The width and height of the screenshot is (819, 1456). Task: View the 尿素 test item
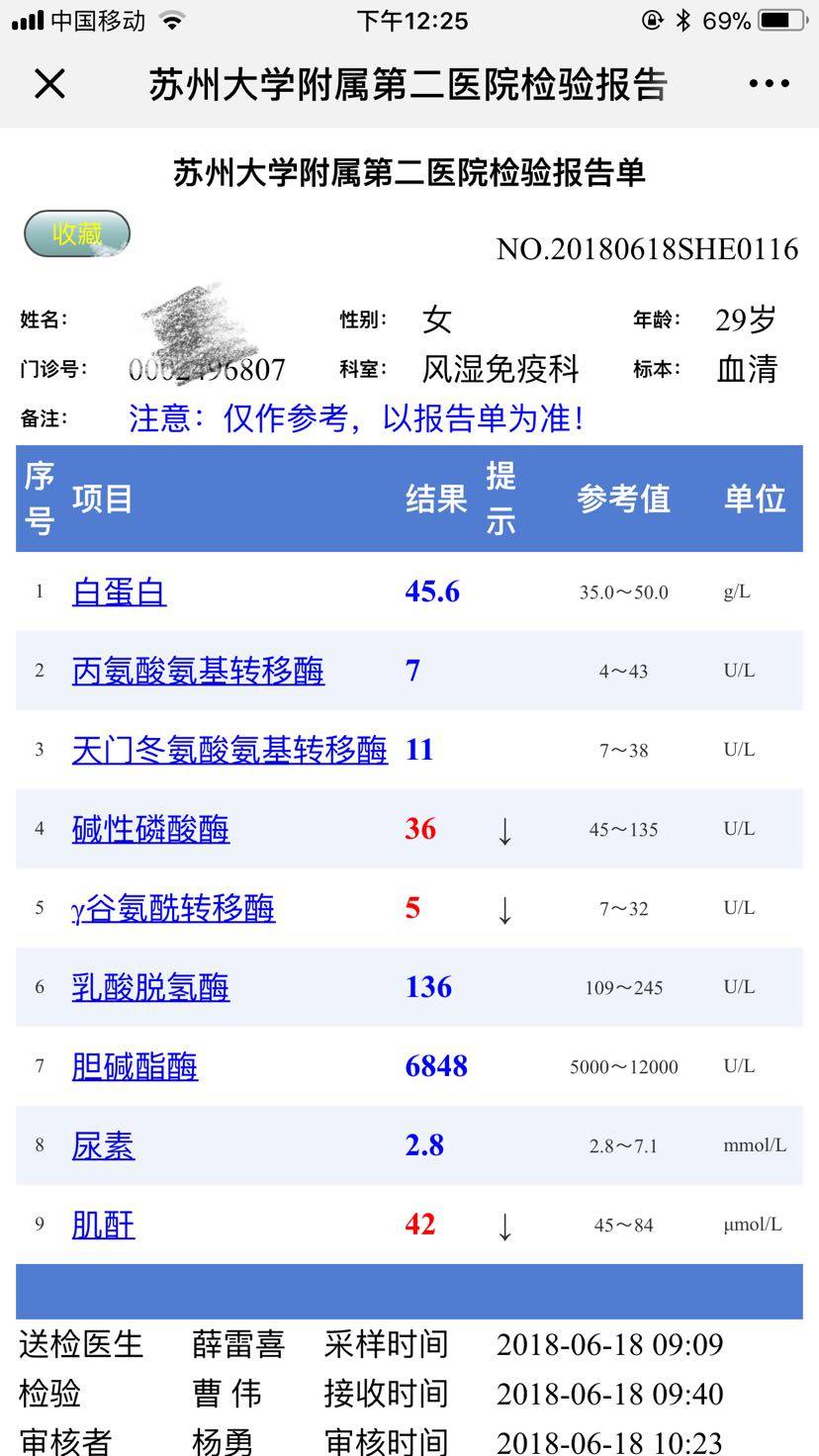coord(103,1145)
